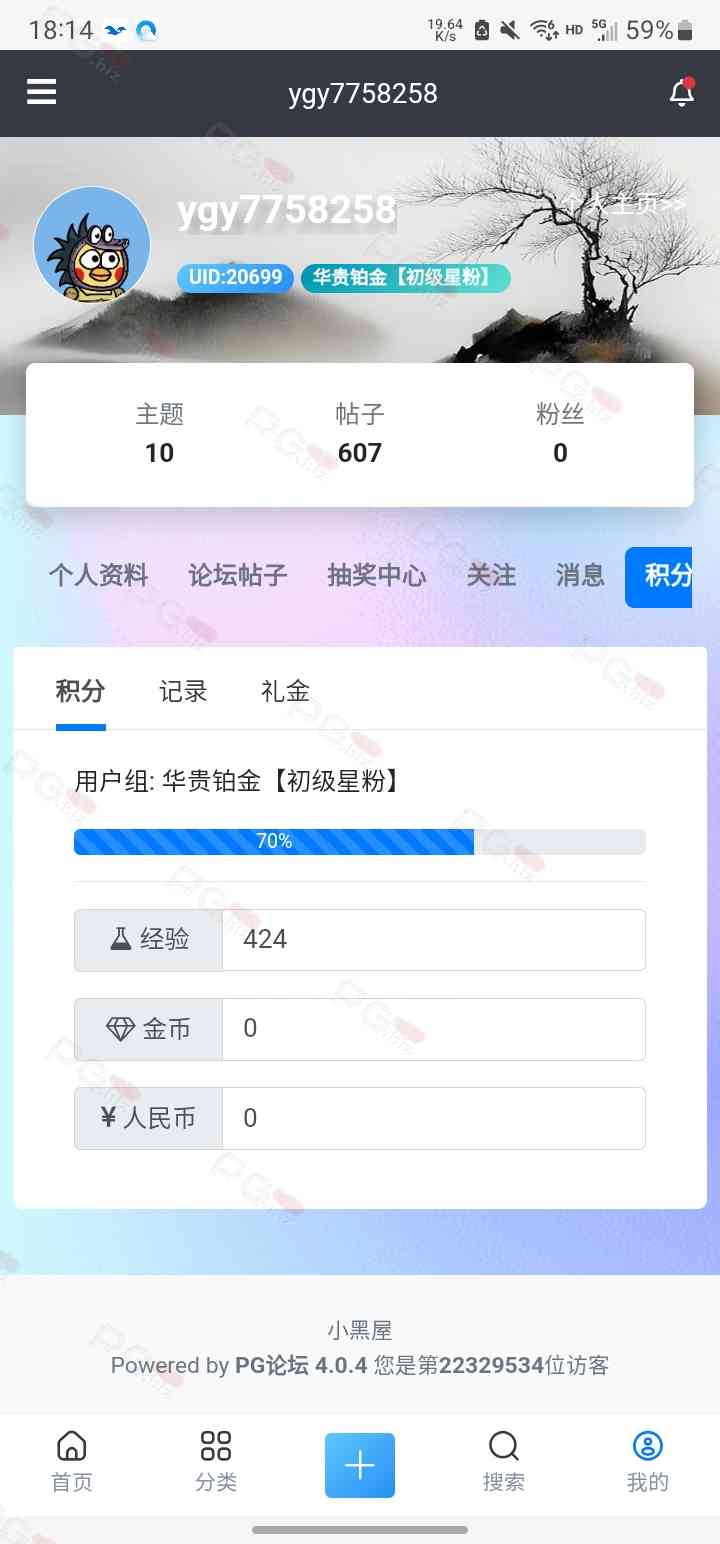
Task: Create a new post with plus button
Action: pyautogui.click(x=360, y=1465)
